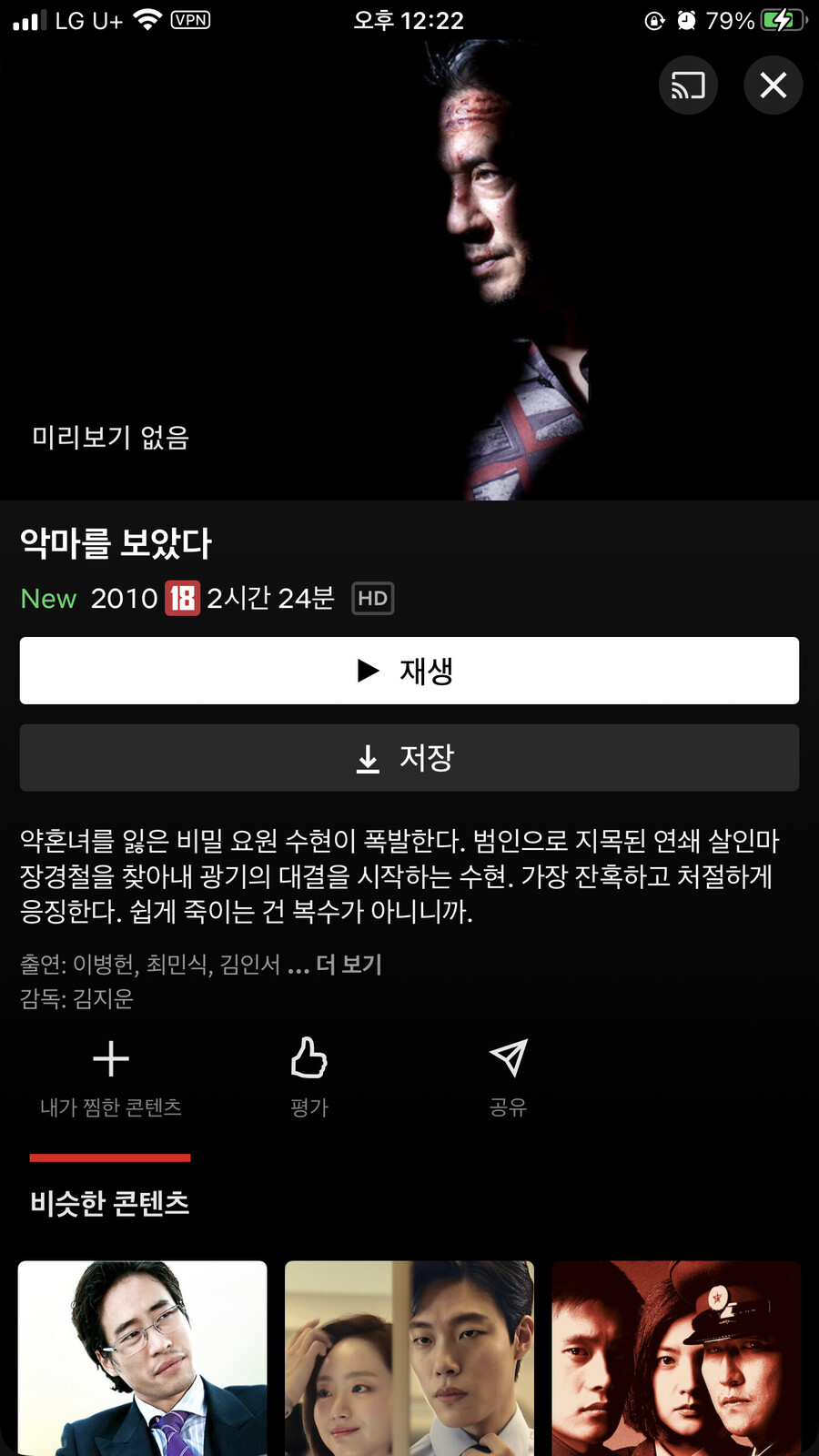Close the 악마를 보았다 detail page
This screenshot has width=819, height=1456.
773,86
